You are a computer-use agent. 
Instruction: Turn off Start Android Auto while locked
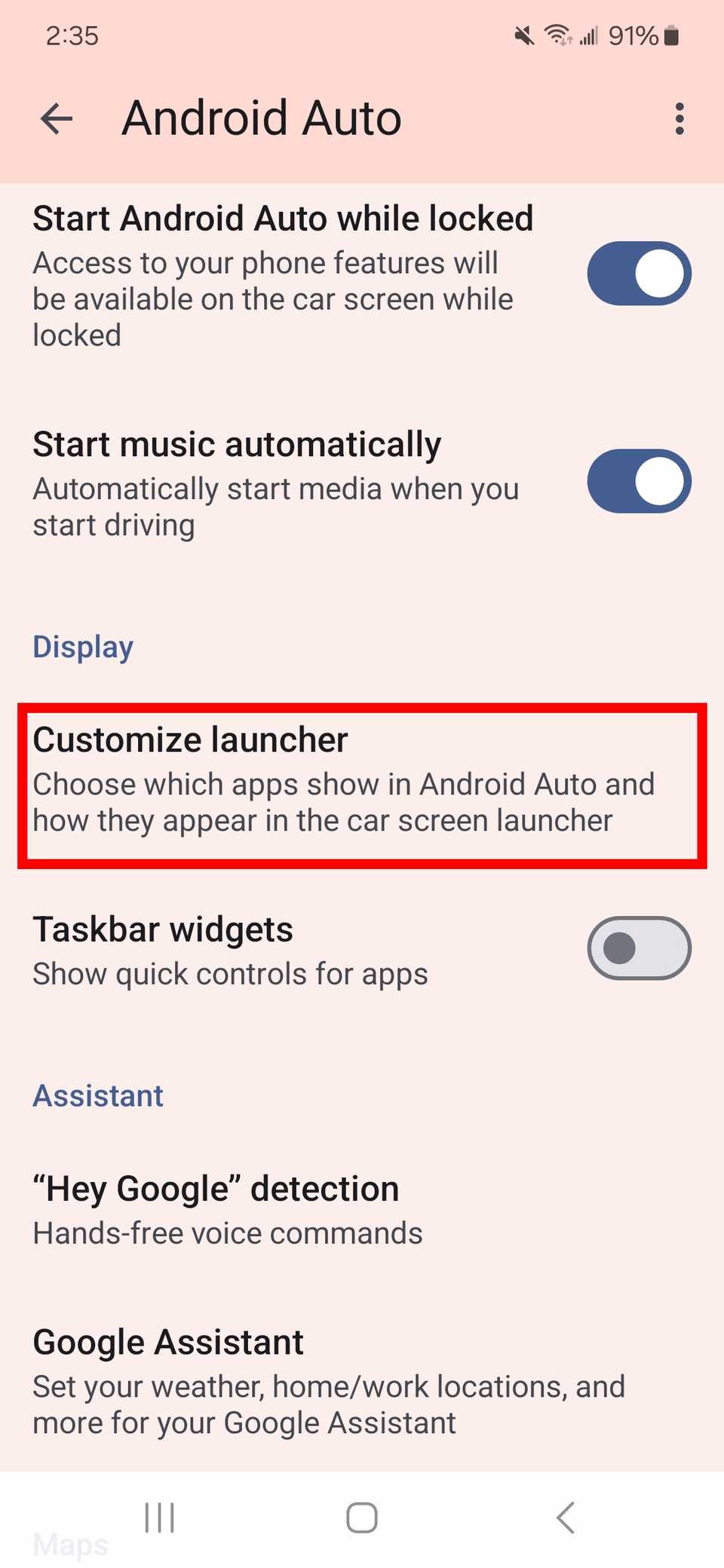(x=639, y=274)
